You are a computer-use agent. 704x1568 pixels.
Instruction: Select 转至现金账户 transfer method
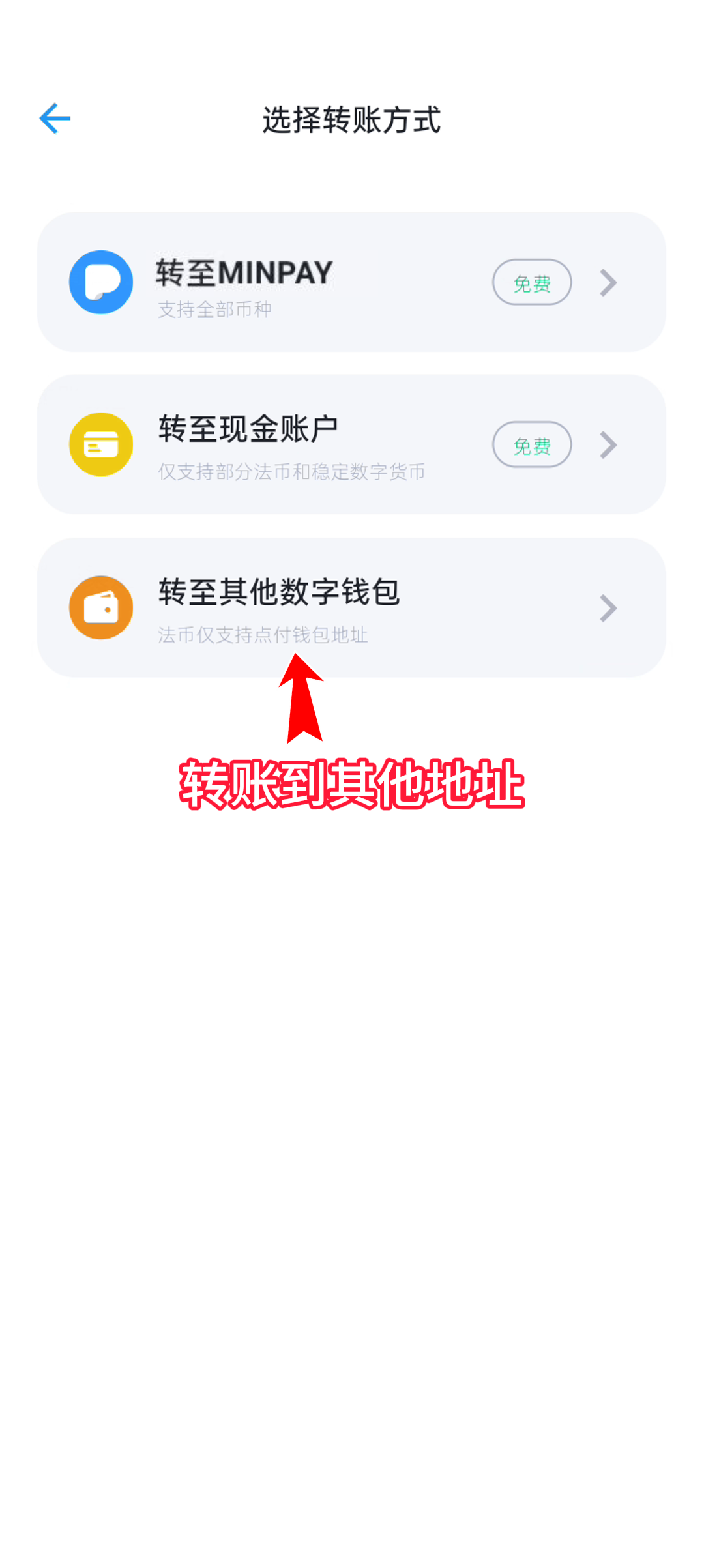tap(351, 444)
